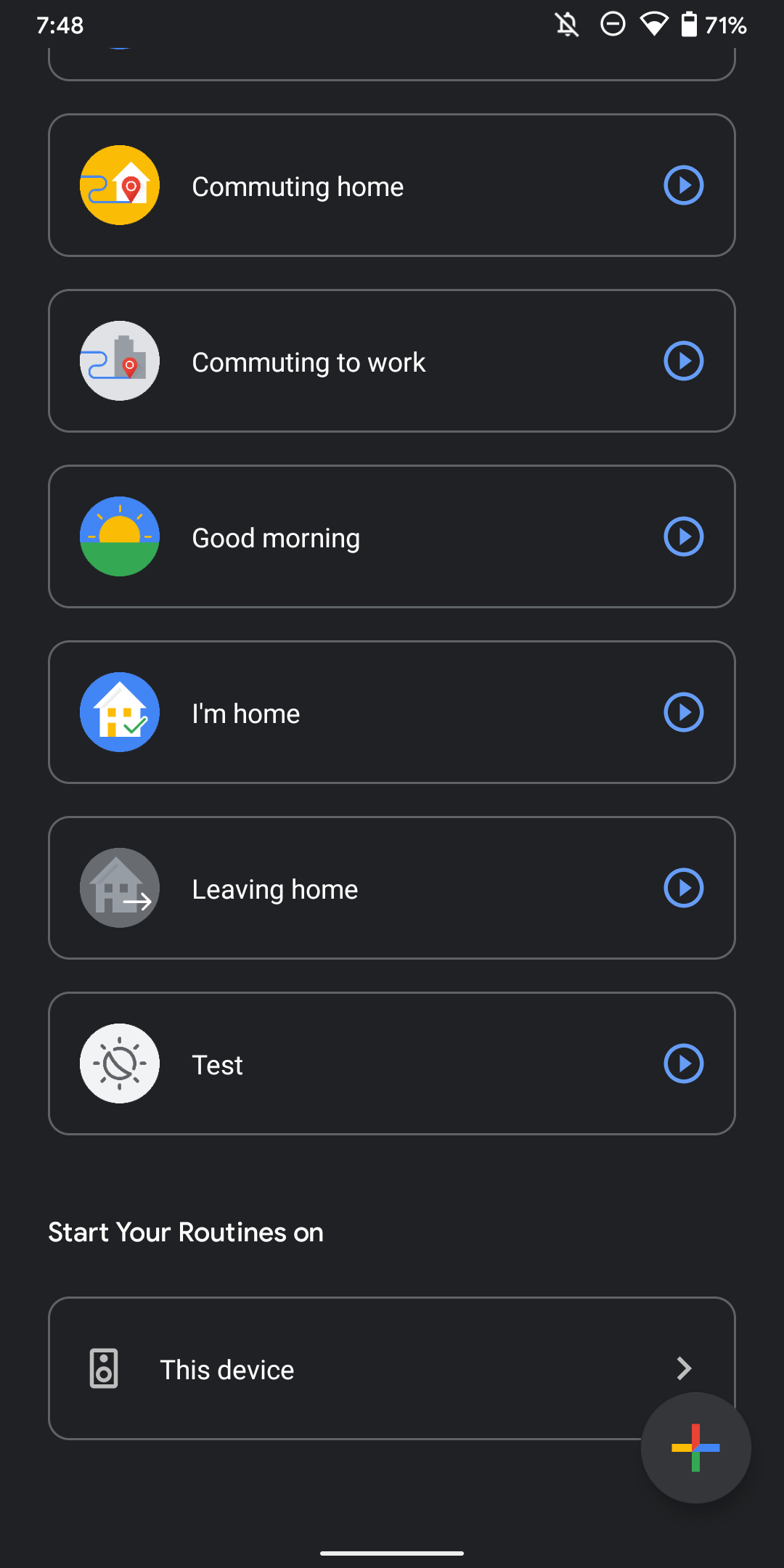Play the Test routine
This screenshot has height=1568, width=784.
pyautogui.click(x=683, y=1064)
